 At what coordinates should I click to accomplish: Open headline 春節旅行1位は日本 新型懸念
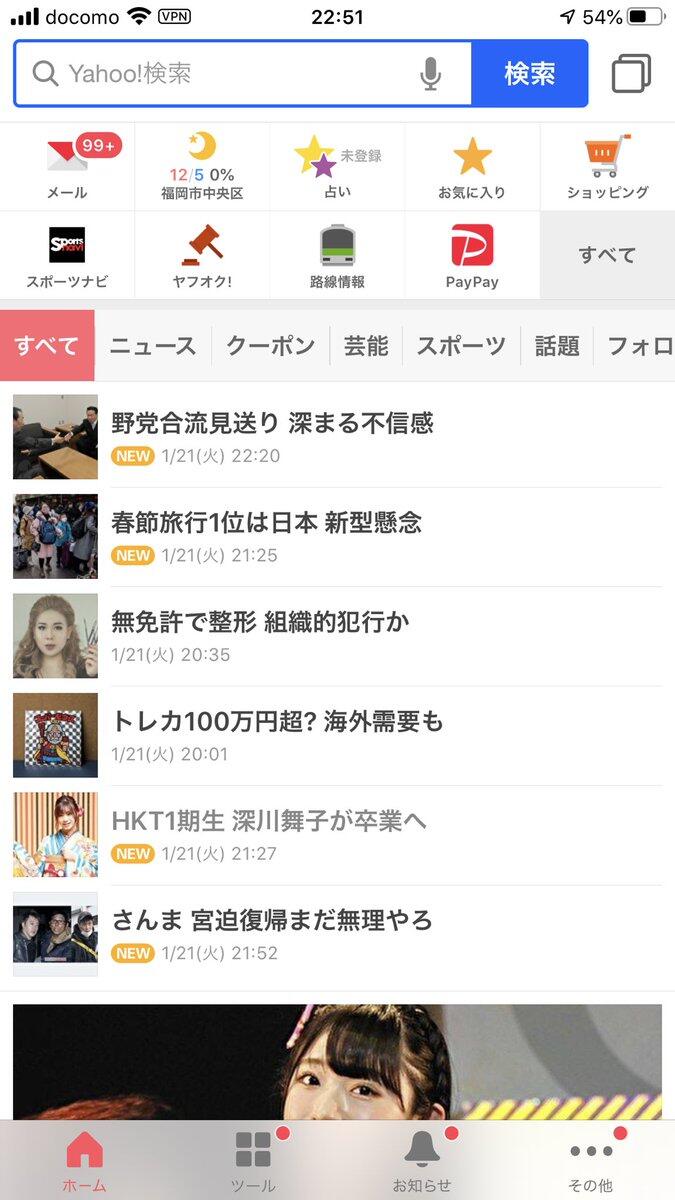[x=266, y=522]
